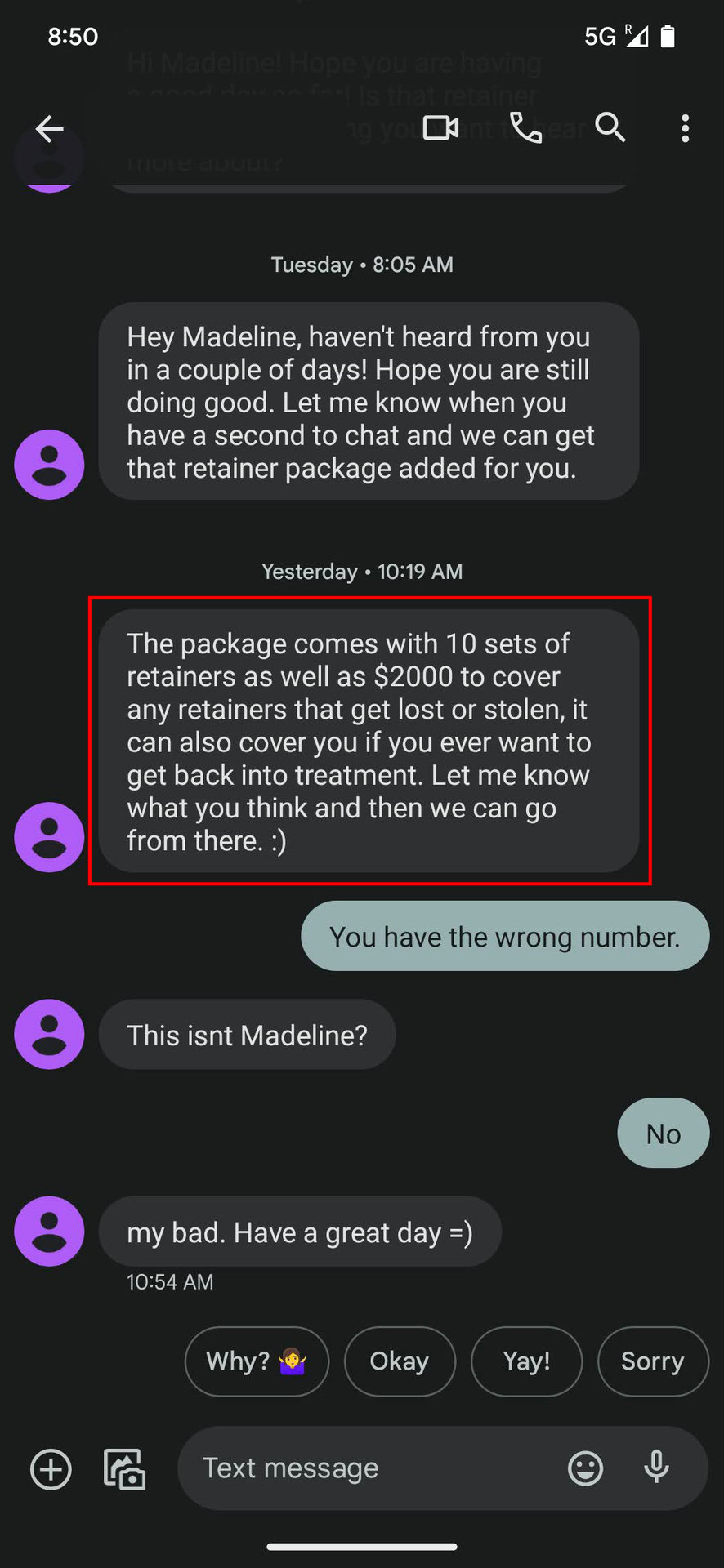Go back to the conversations list

[x=49, y=128]
